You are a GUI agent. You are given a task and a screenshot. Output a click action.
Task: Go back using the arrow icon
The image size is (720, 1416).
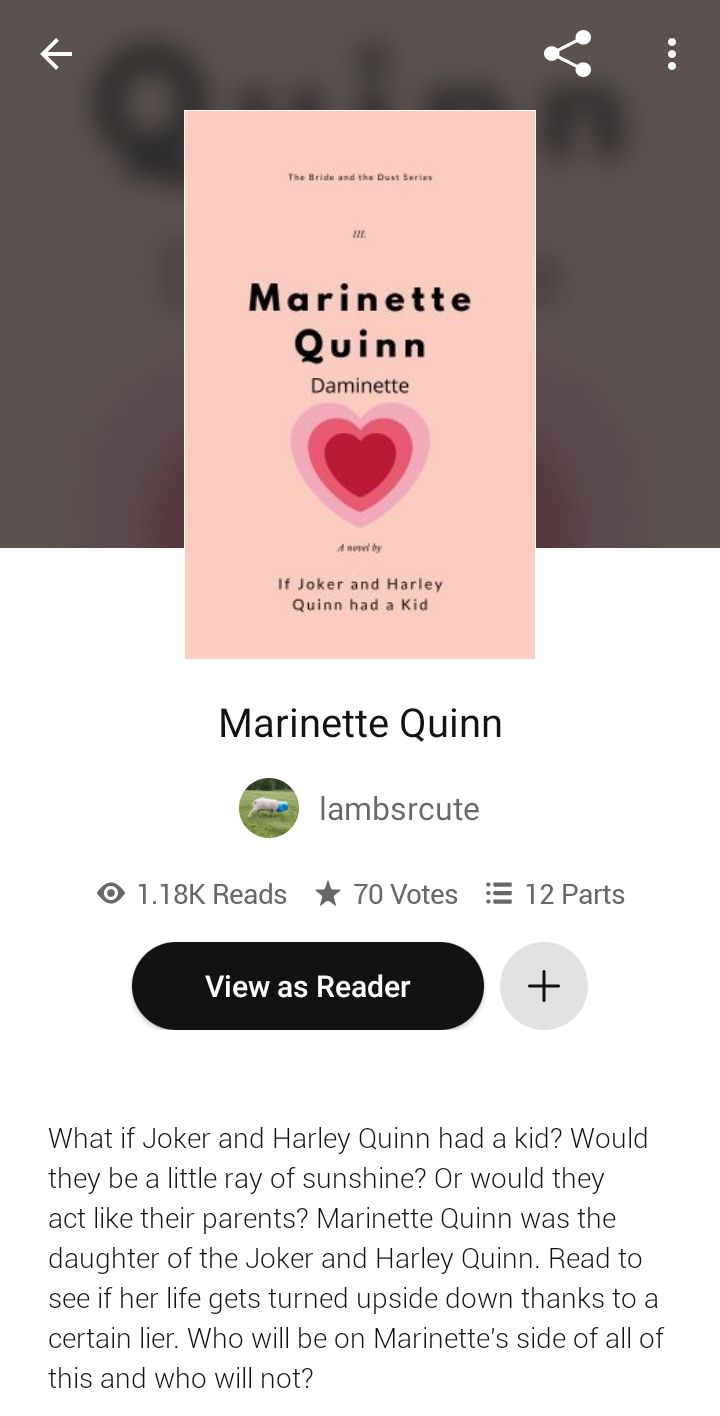coord(56,54)
